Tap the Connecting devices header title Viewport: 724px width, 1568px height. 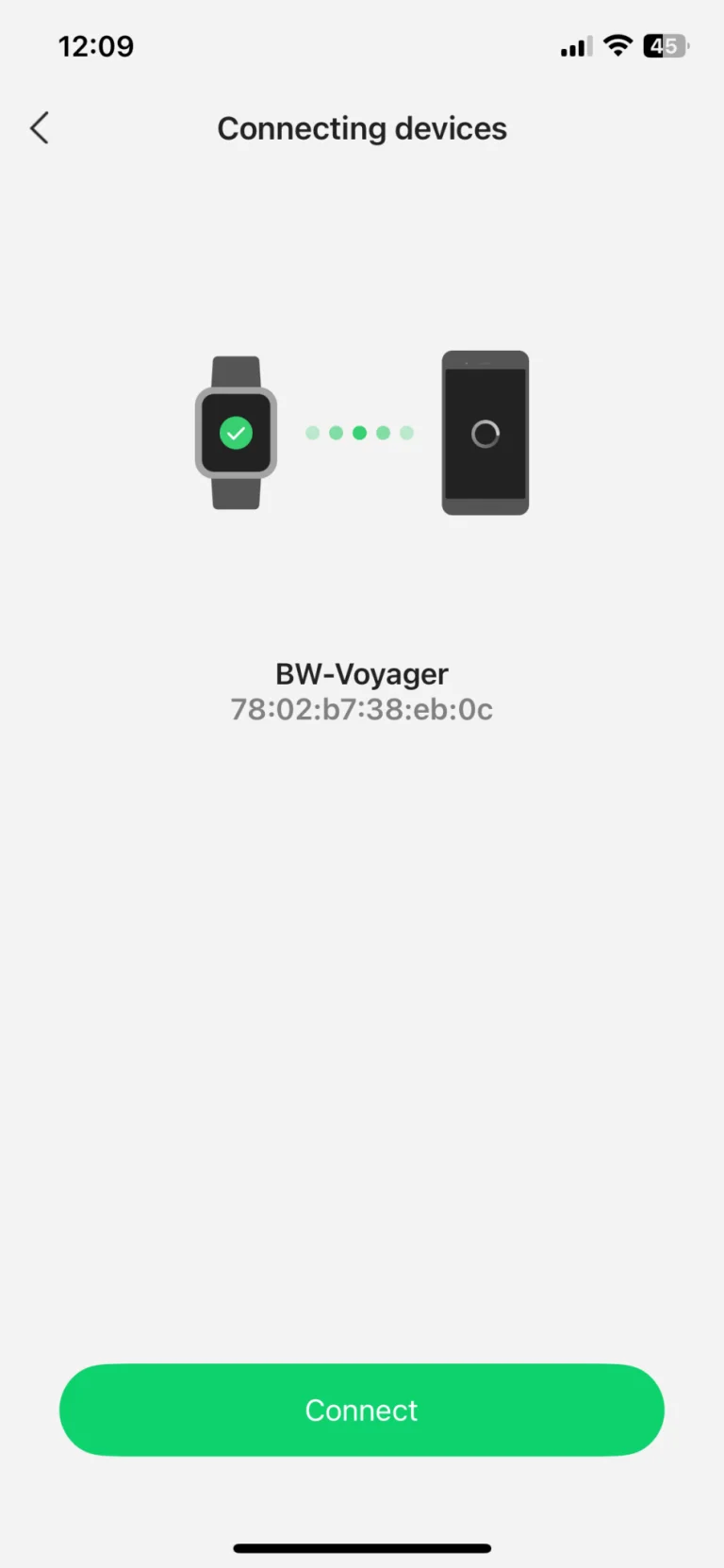pos(362,128)
